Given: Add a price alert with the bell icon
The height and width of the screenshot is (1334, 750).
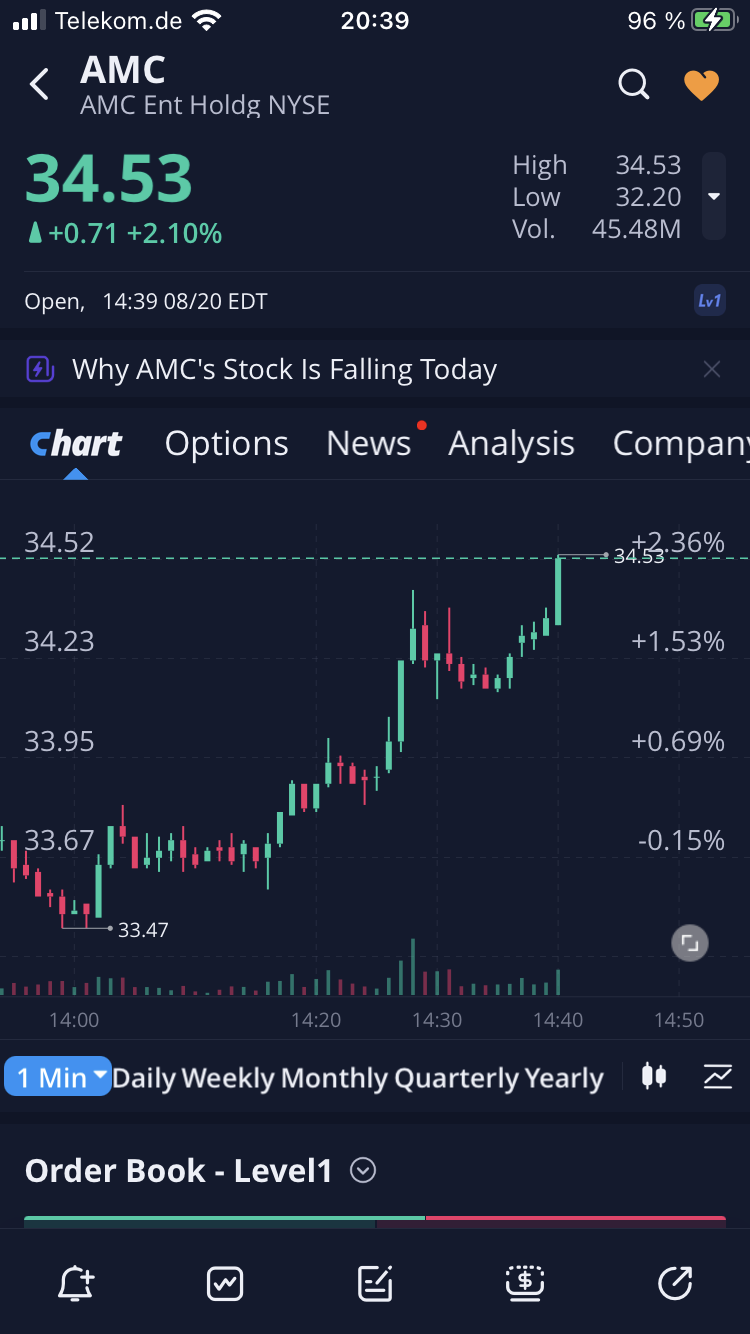Looking at the screenshot, I should (x=76, y=1283).
